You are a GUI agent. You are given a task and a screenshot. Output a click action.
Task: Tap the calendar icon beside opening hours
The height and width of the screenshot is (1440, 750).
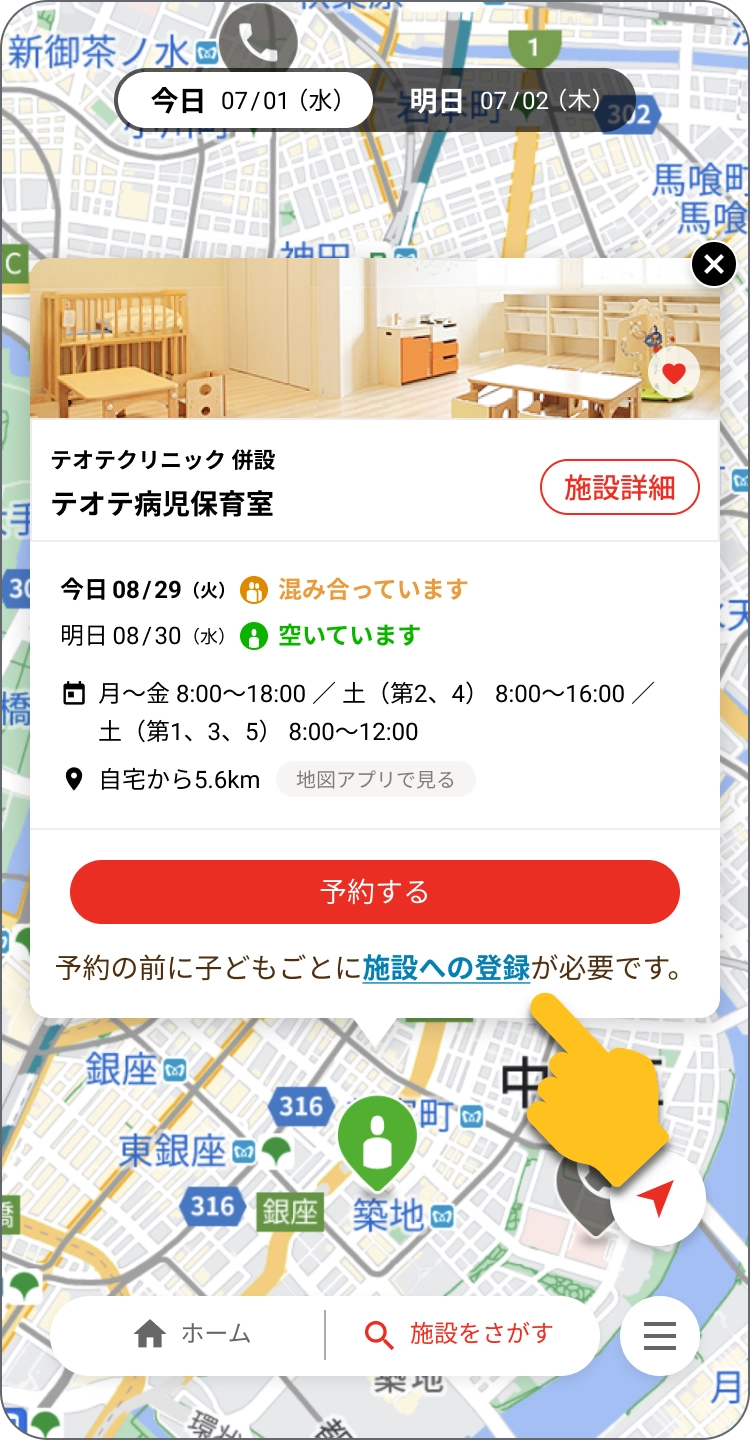74,691
